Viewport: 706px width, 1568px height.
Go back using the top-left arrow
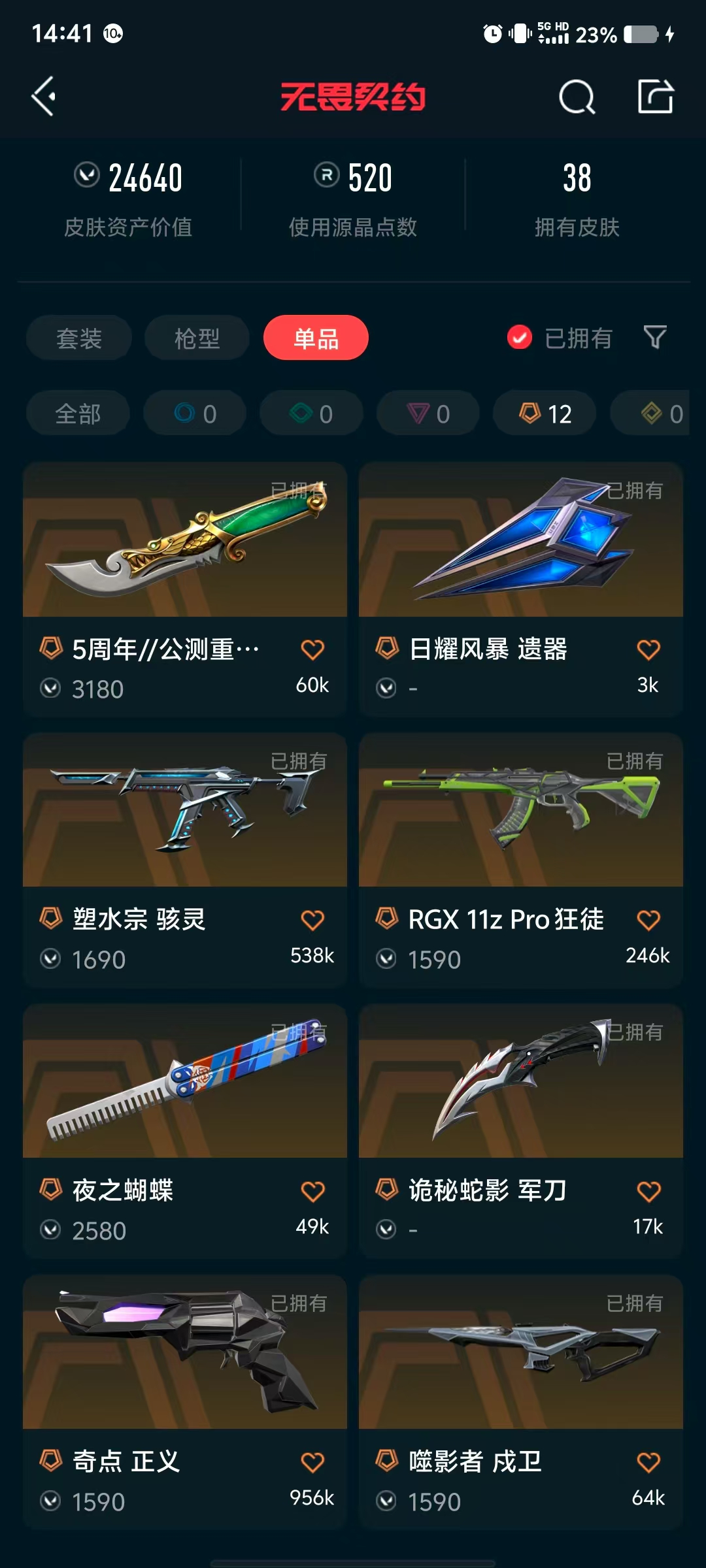coord(43,97)
